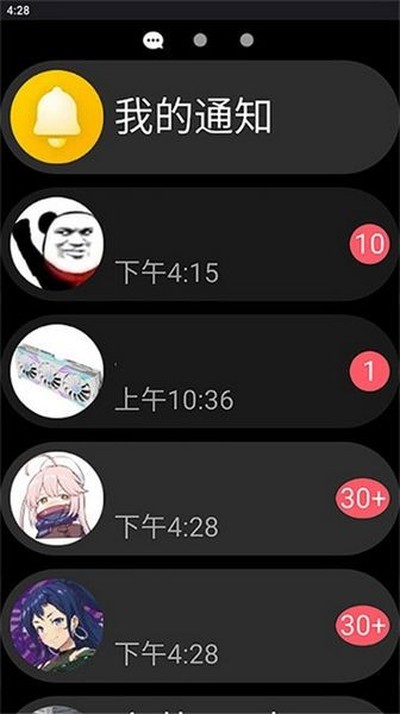Open the chat with the blue-haired anime avatar
This screenshot has width=400, height=714.
coord(200,626)
